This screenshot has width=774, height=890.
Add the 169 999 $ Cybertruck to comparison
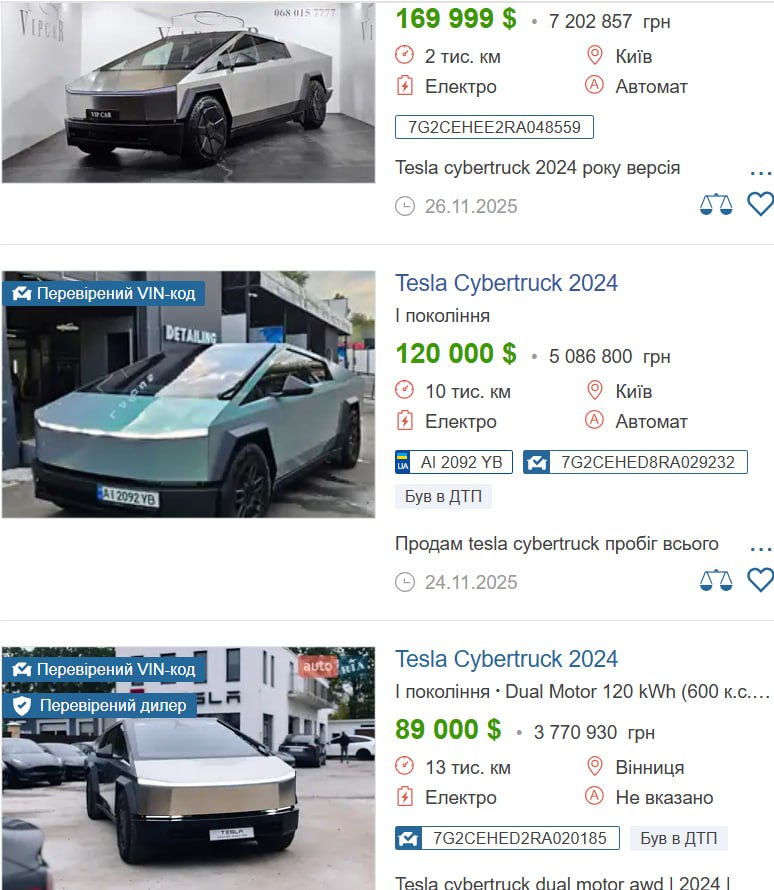point(716,205)
